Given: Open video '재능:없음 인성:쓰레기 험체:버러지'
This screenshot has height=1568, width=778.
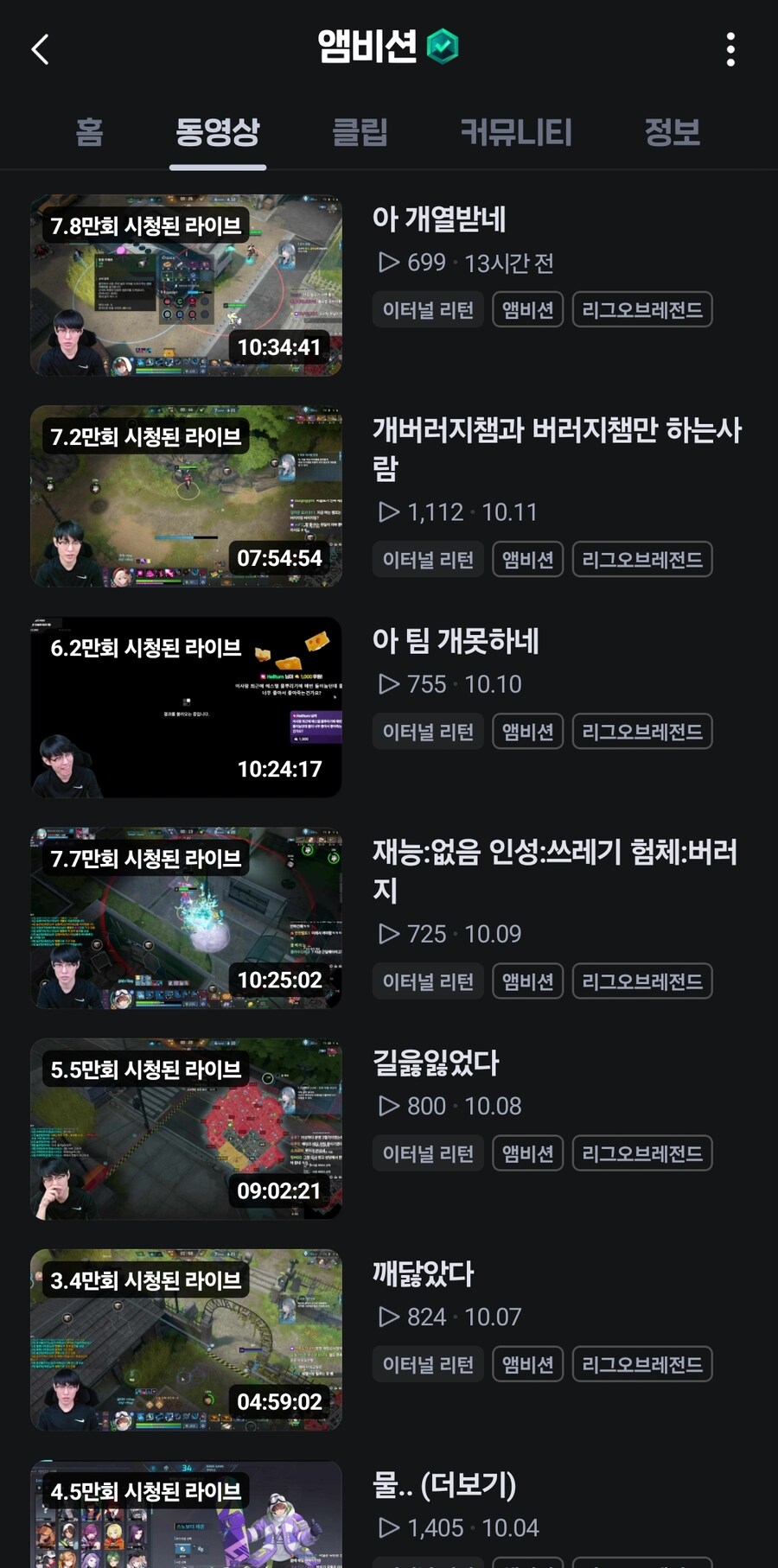Looking at the screenshot, I should (186, 917).
